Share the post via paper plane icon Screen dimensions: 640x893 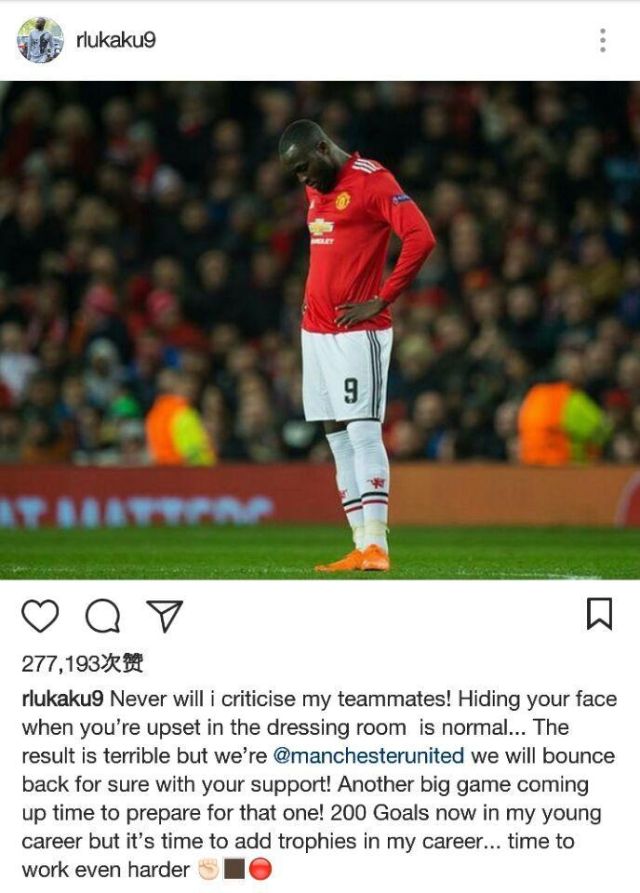164,615
